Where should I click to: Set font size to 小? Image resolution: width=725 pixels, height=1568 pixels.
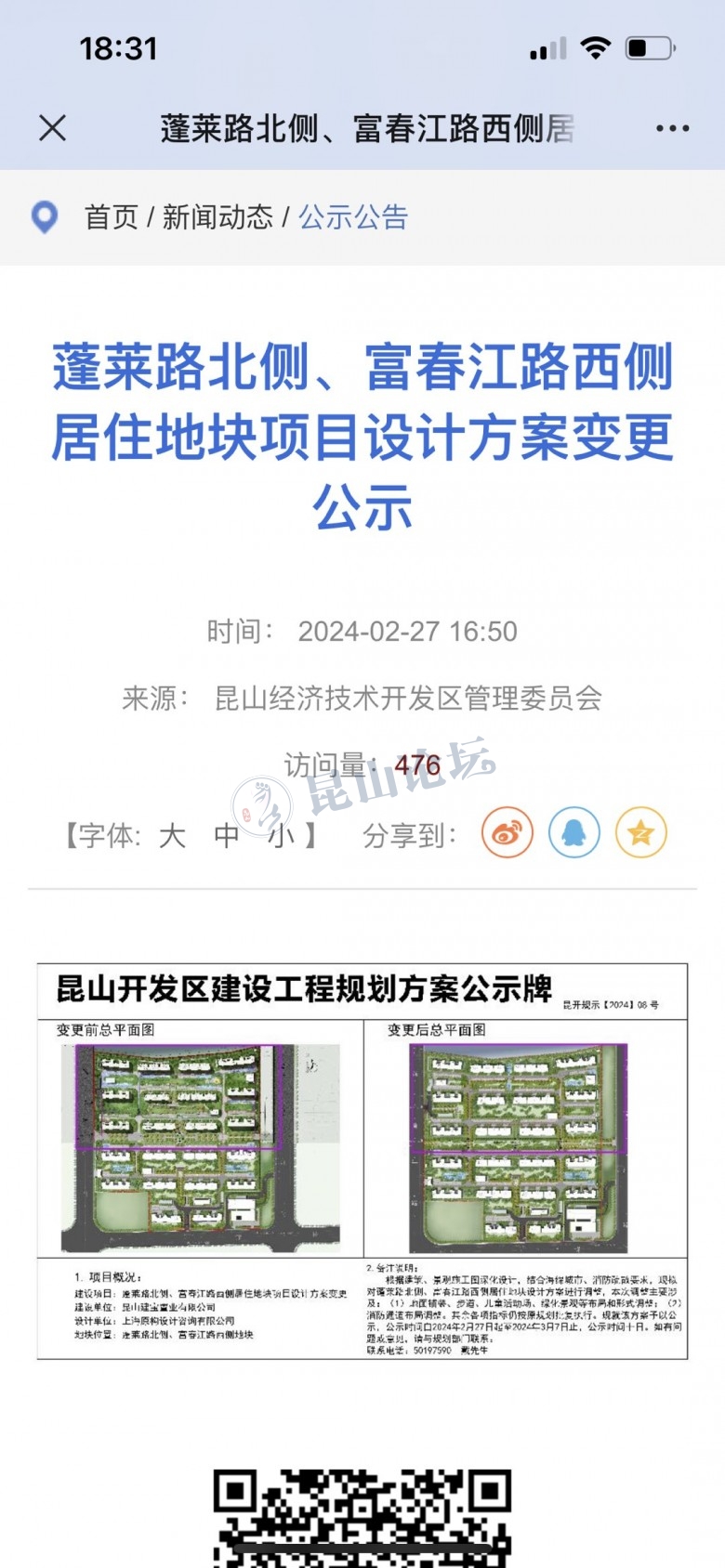point(282,835)
